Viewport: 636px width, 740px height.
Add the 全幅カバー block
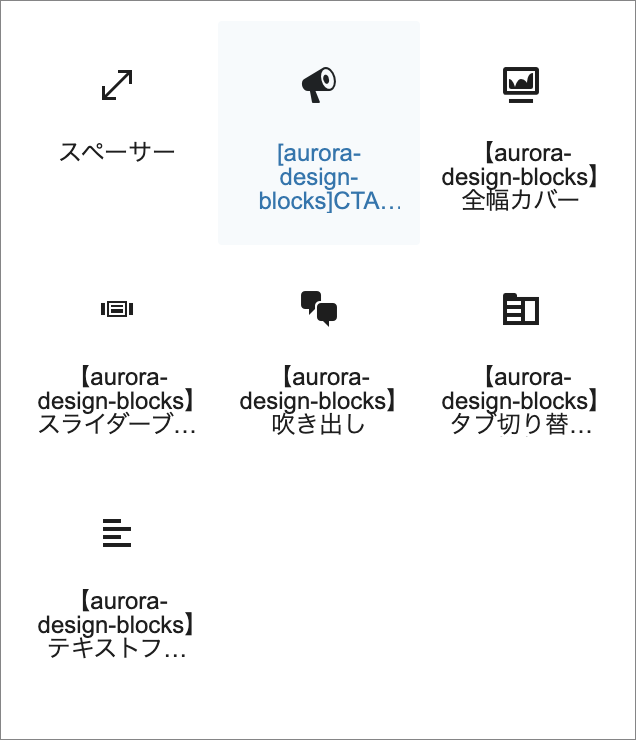coord(520,133)
